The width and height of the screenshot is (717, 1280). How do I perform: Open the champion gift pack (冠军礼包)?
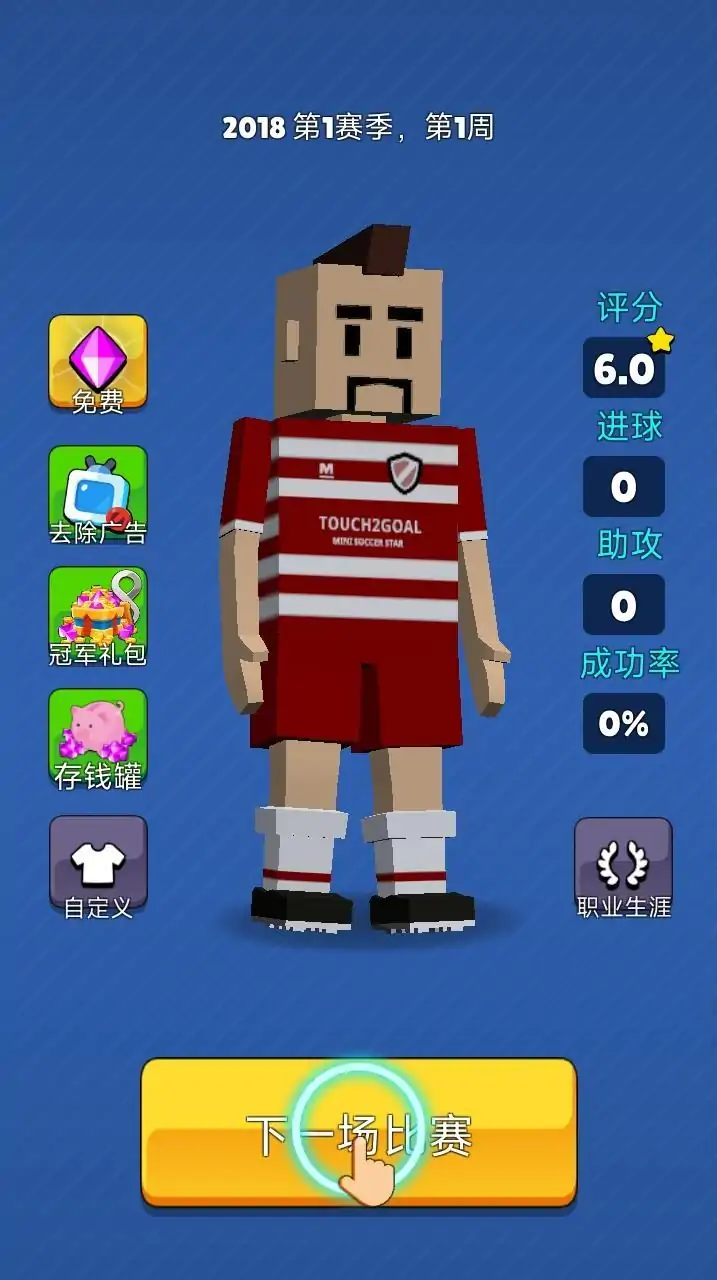(x=98, y=616)
